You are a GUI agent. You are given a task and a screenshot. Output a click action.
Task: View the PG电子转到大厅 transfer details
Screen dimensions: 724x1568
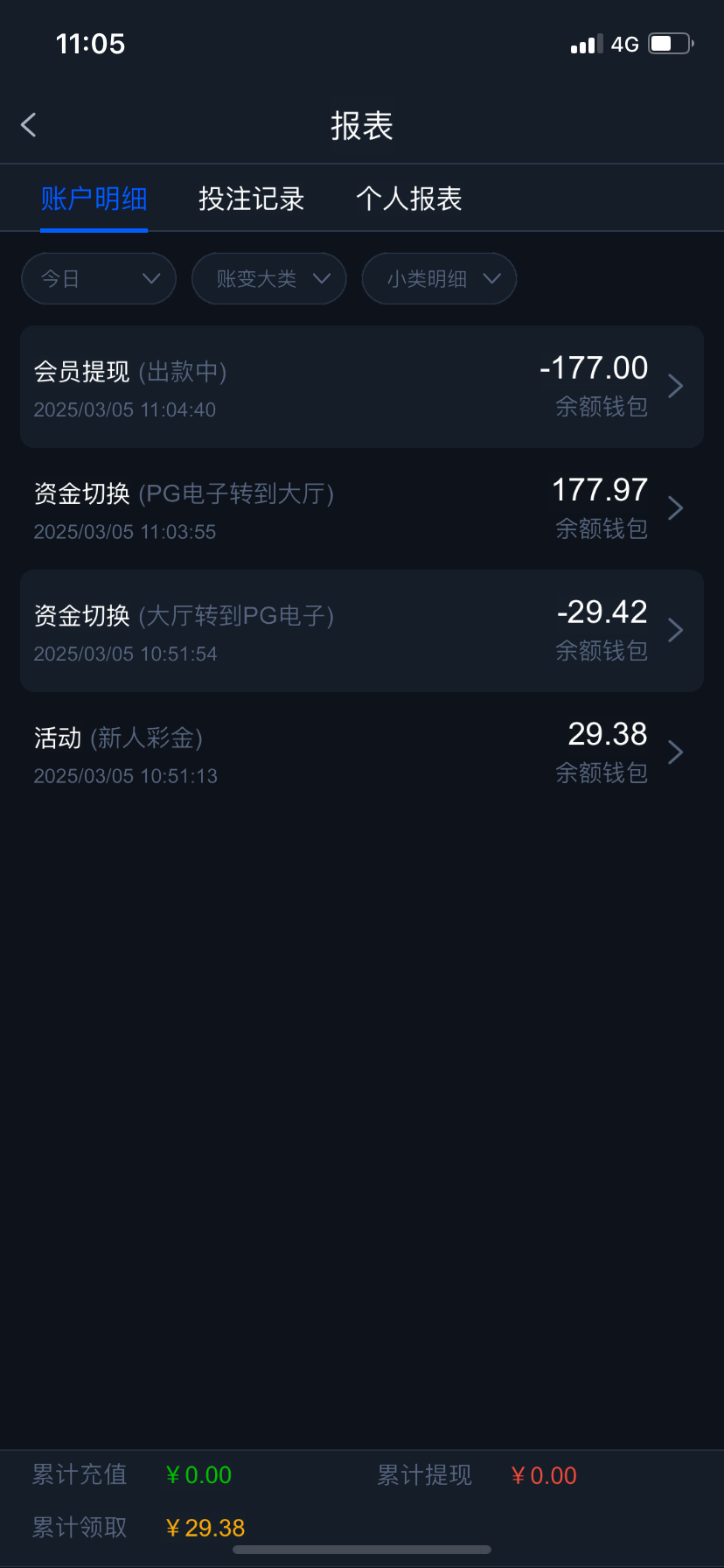click(362, 509)
